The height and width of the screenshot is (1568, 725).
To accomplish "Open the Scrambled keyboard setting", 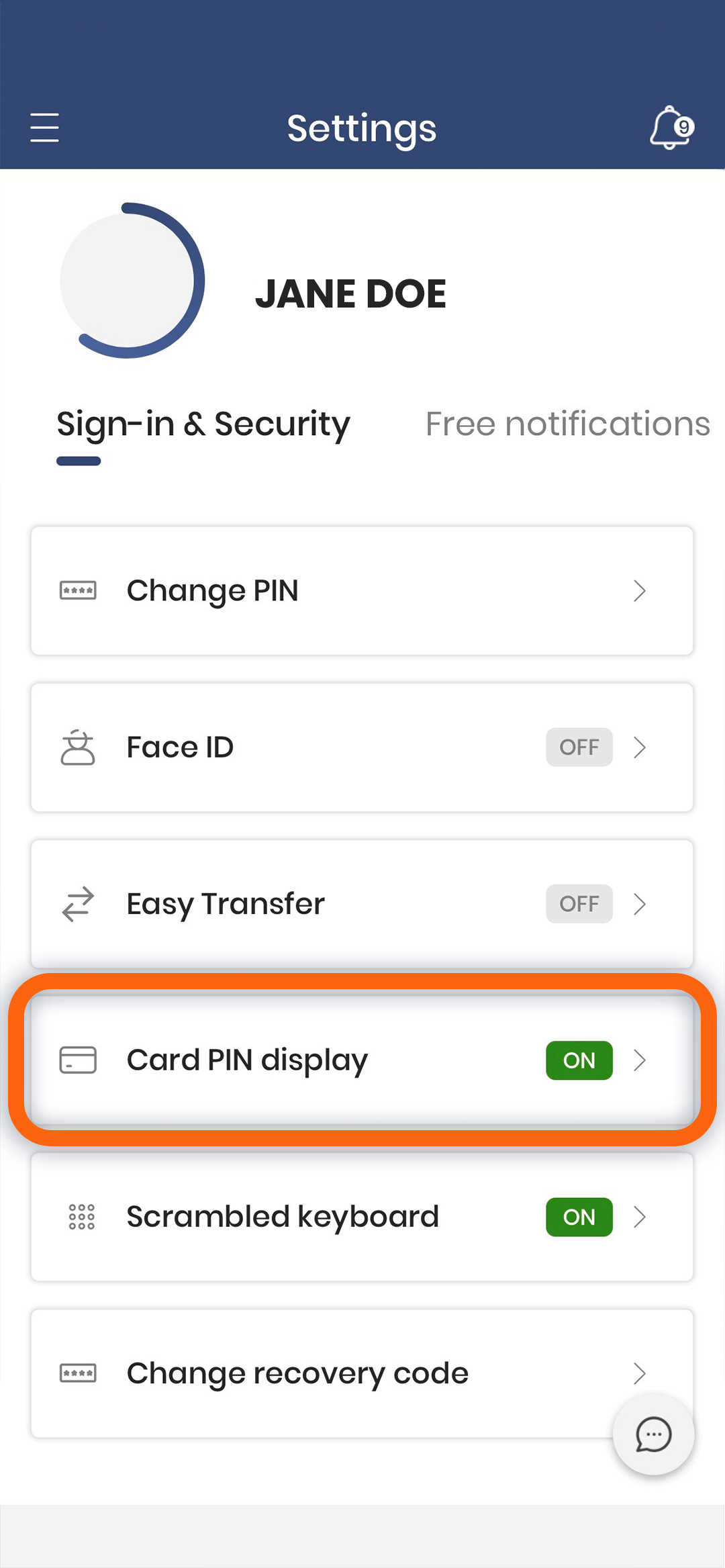I will (x=362, y=1217).
